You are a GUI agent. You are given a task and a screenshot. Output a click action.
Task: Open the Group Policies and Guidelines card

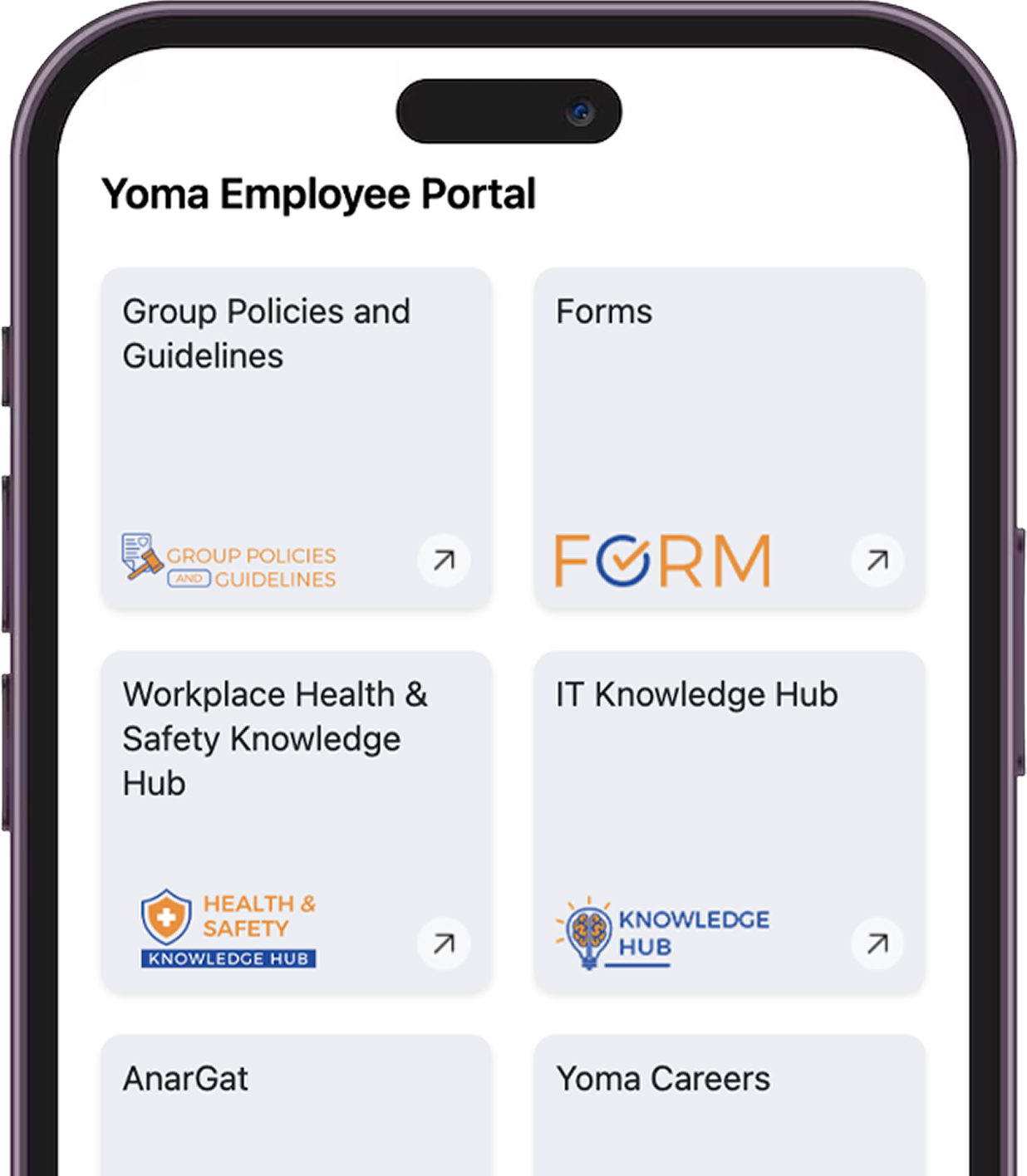coord(296,438)
